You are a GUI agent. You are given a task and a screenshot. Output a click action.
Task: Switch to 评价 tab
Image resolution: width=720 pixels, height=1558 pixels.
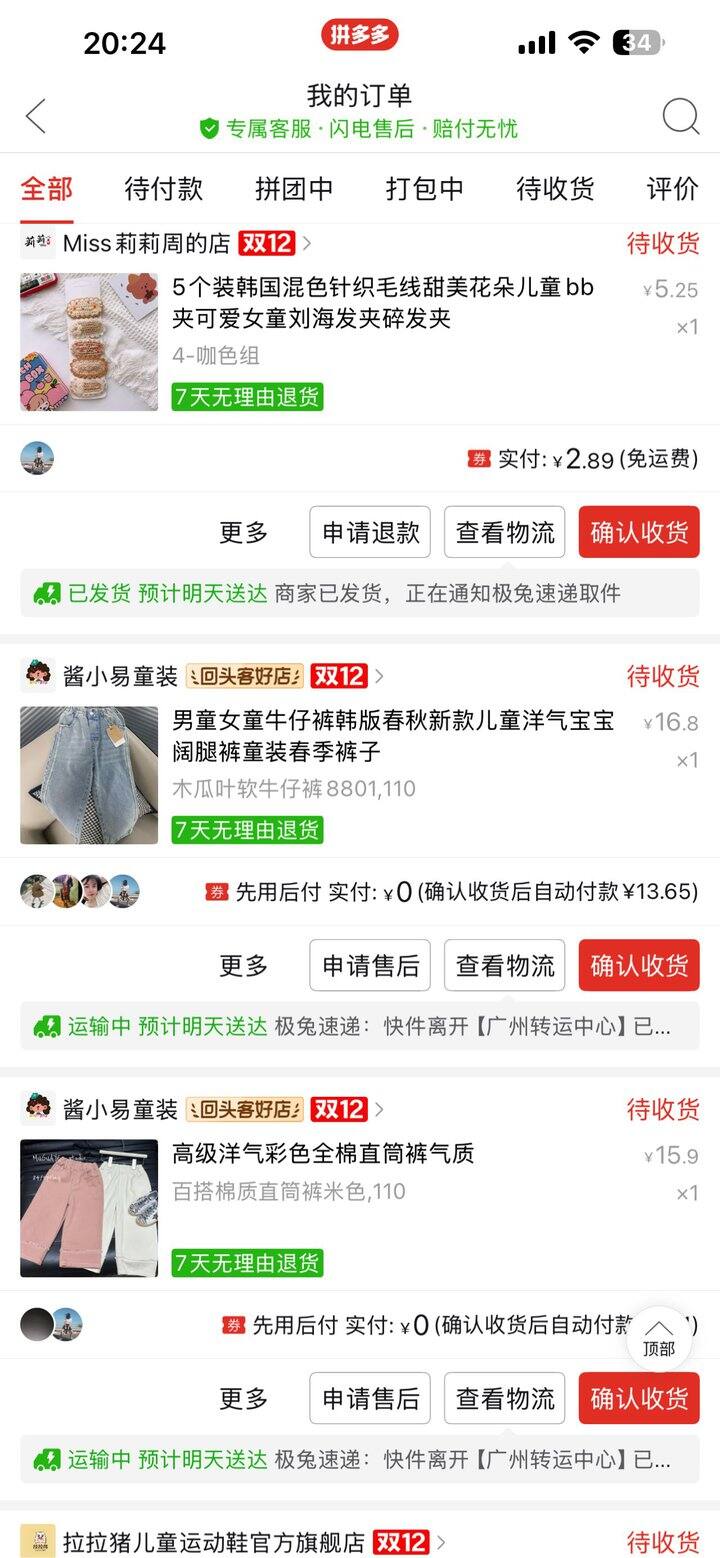click(x=672, y=188)
